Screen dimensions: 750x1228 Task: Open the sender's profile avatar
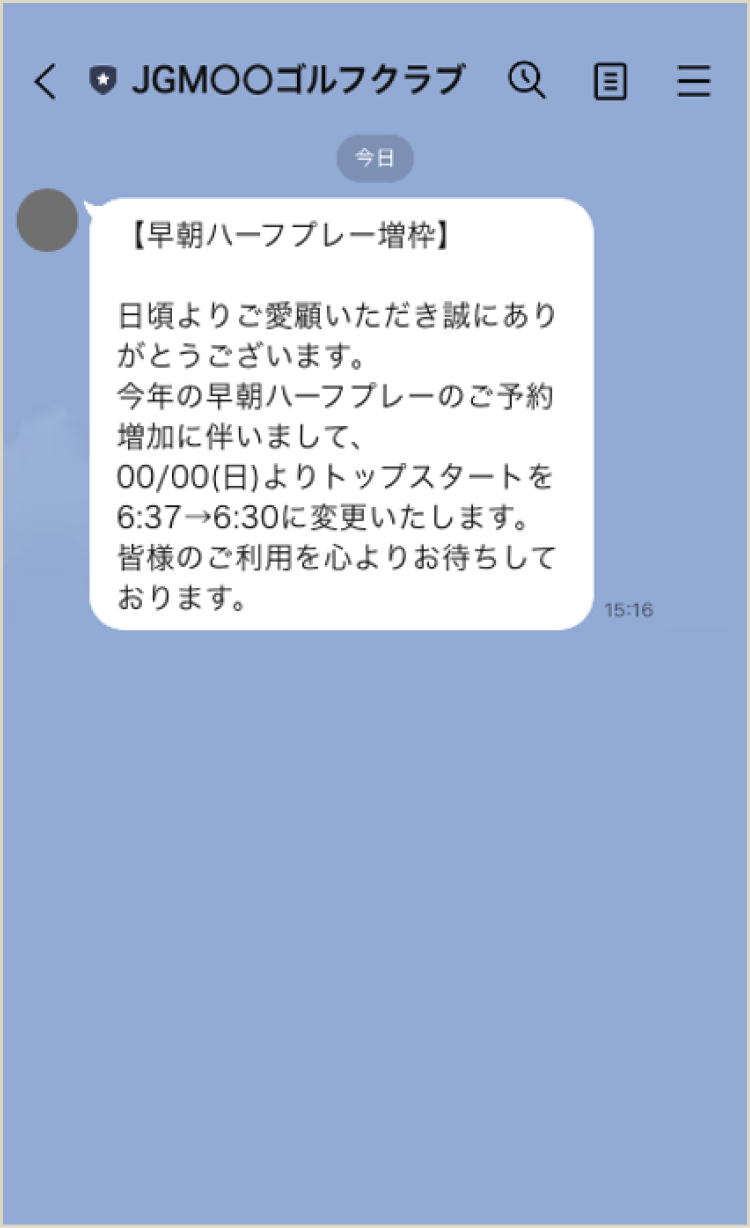(47, 221)
